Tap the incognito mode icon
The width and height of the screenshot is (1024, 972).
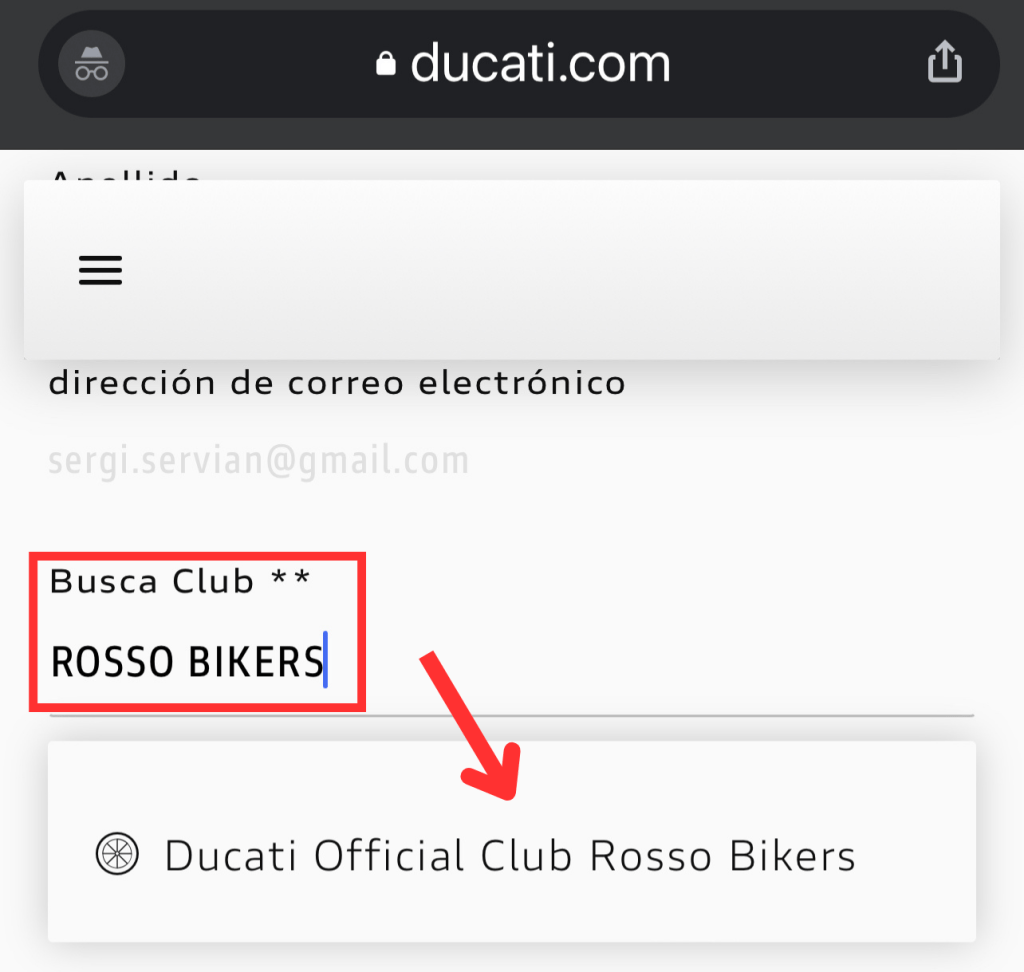pos(92,64)
